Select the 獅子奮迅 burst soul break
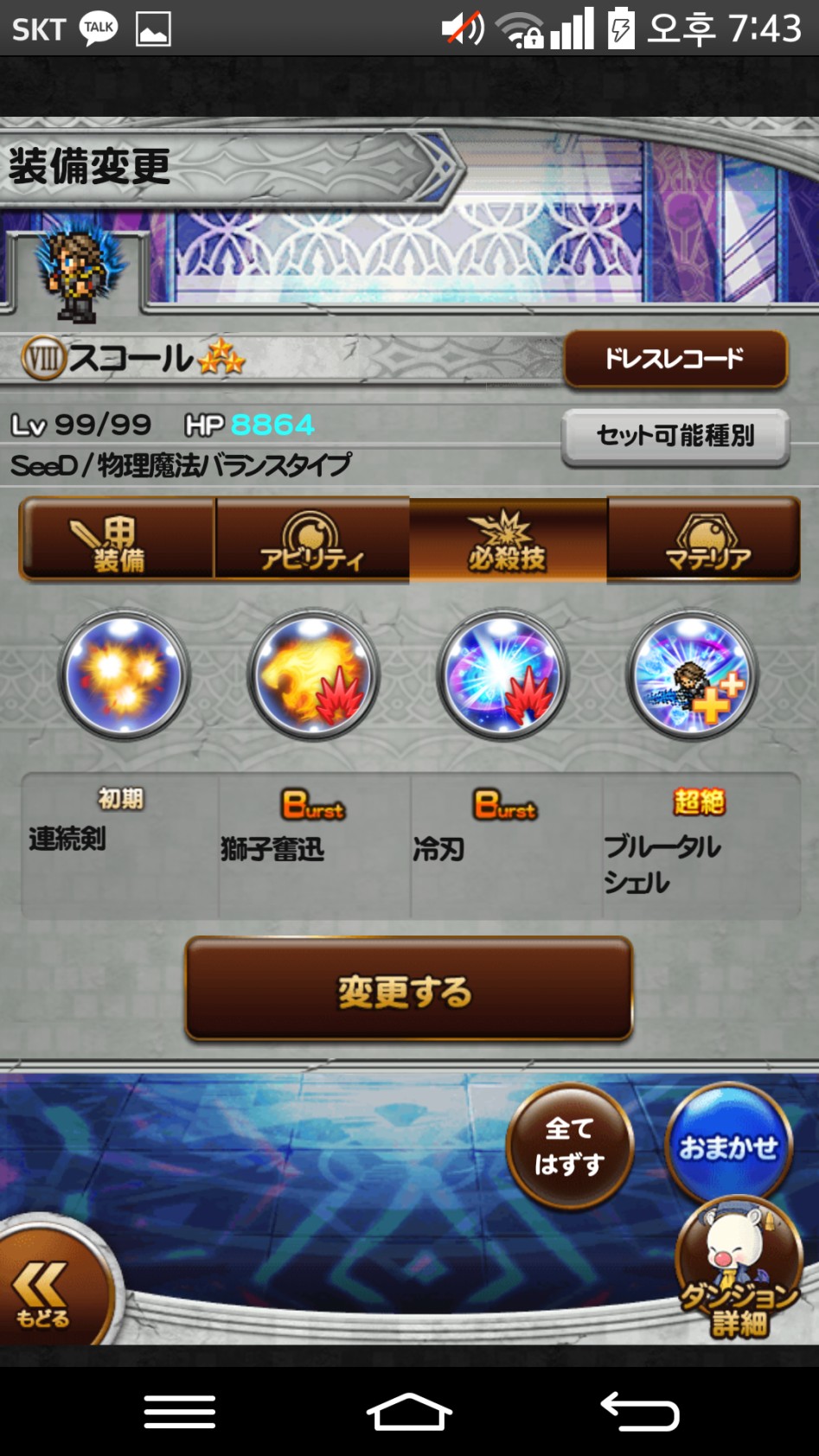Screen dimensions: 819x1456 pyautogui.click(x=314, y=675)
